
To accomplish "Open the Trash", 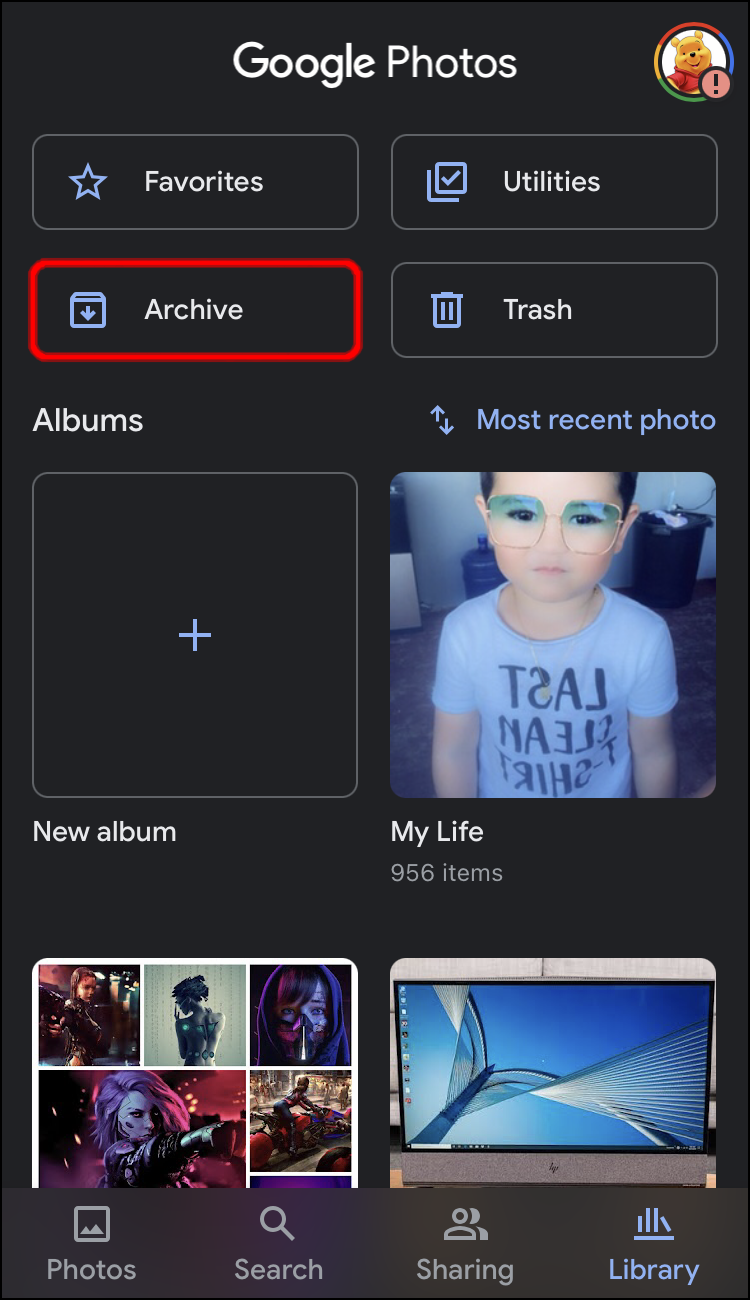I will tap(553, 310).
